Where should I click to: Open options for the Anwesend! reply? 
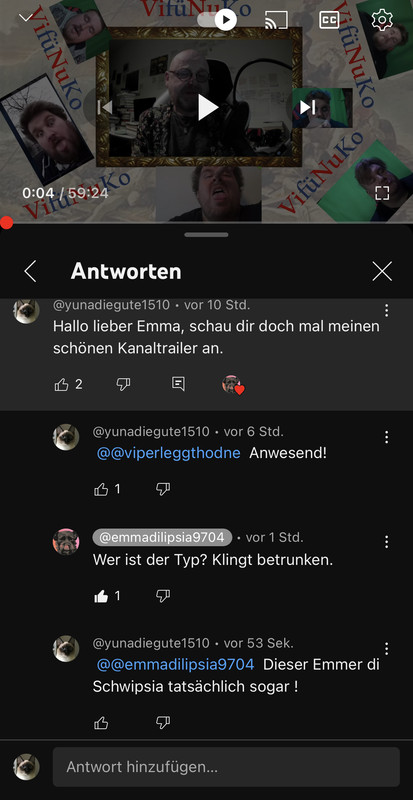click(386, 437)
